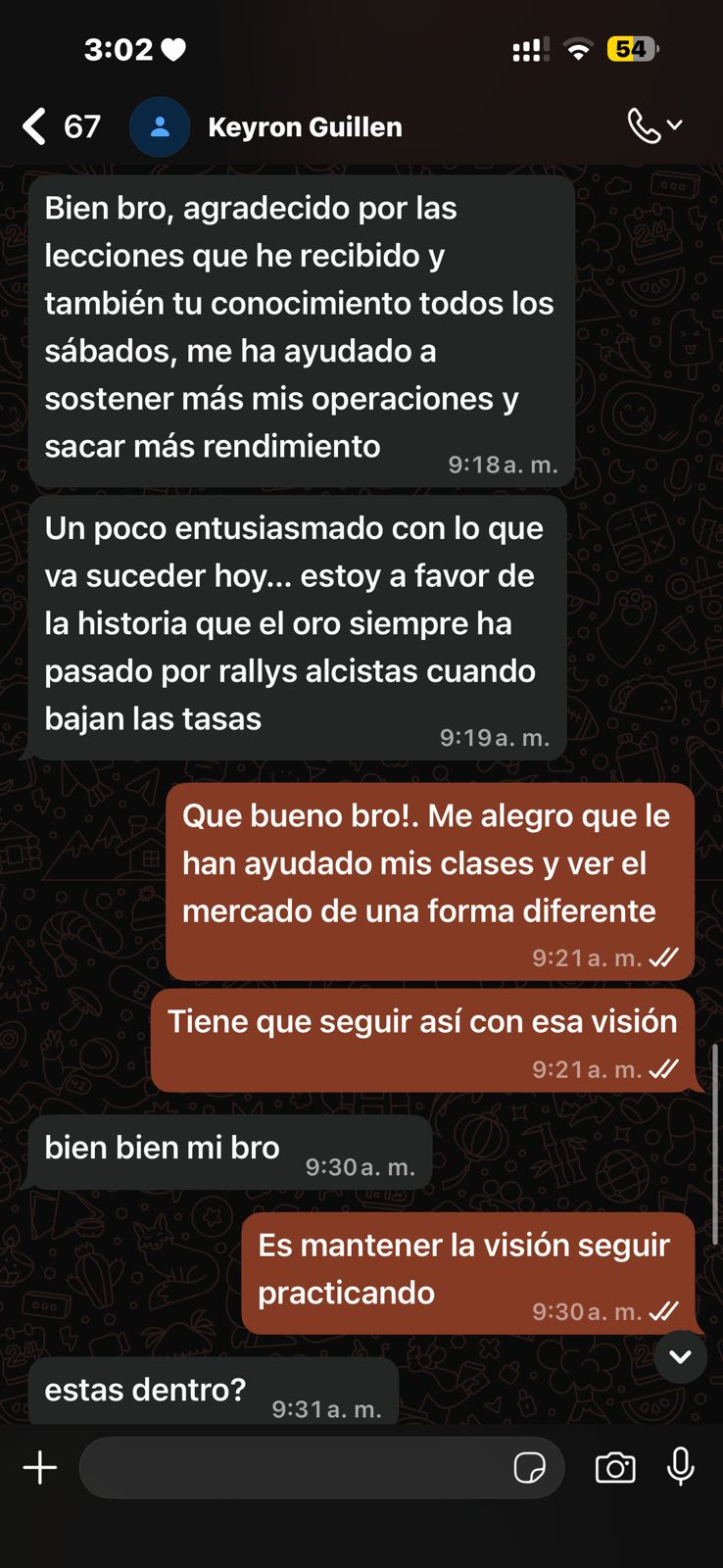Focus the message text field
The width and height of the screenshot is (723, 1568).
[294, 1468]
